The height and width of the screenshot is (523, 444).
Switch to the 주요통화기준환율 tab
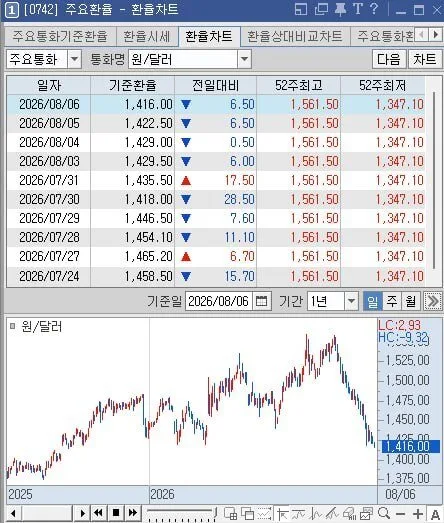60,36
